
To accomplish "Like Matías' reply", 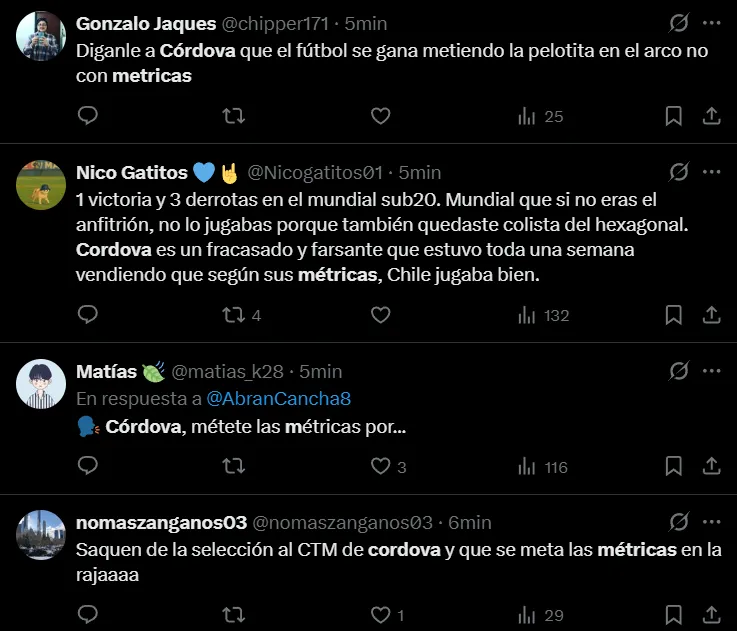I will pyautogui.click(x=380, y=466).
